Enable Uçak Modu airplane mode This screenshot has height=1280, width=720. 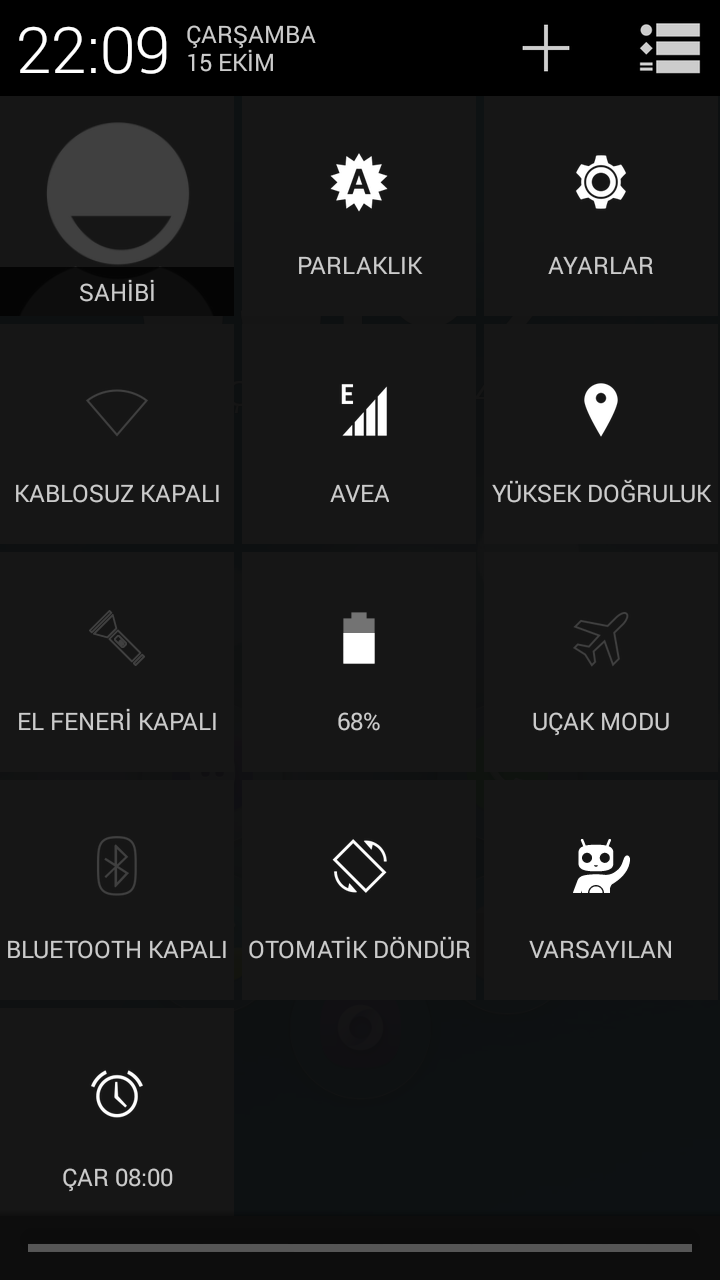click(601, 662)
